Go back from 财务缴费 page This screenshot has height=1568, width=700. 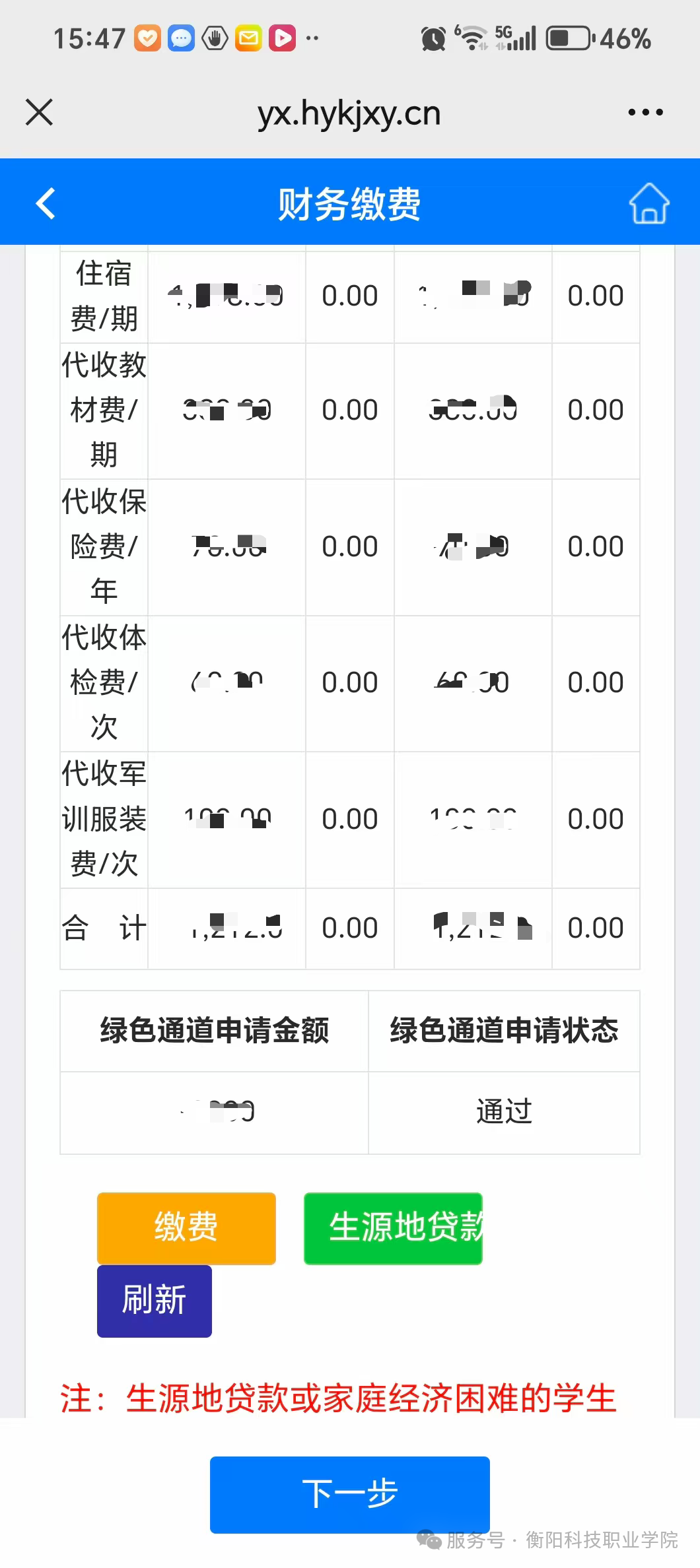pyautogui.click(x=45, y=203)
